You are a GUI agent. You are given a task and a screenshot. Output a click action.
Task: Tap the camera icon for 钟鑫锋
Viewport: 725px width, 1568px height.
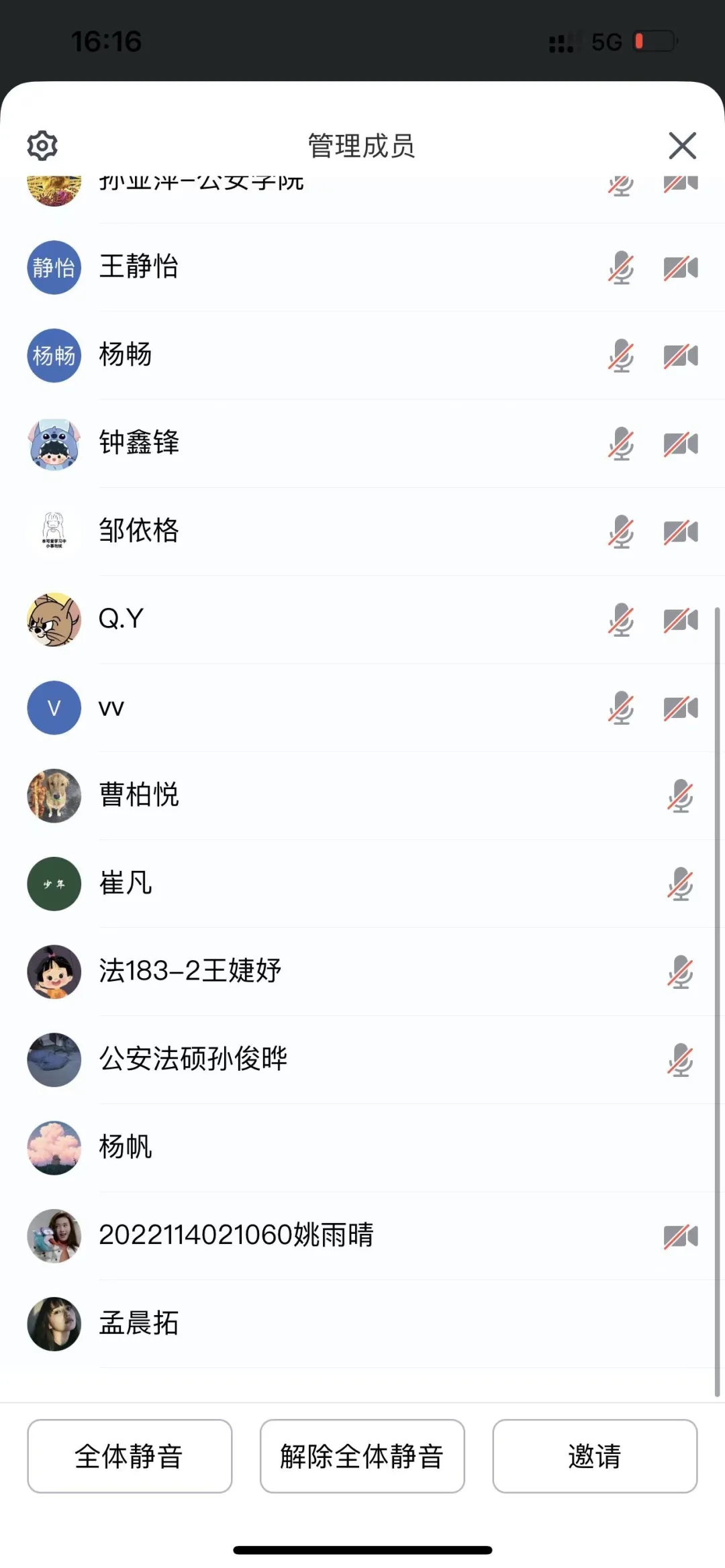coord(681,443)
